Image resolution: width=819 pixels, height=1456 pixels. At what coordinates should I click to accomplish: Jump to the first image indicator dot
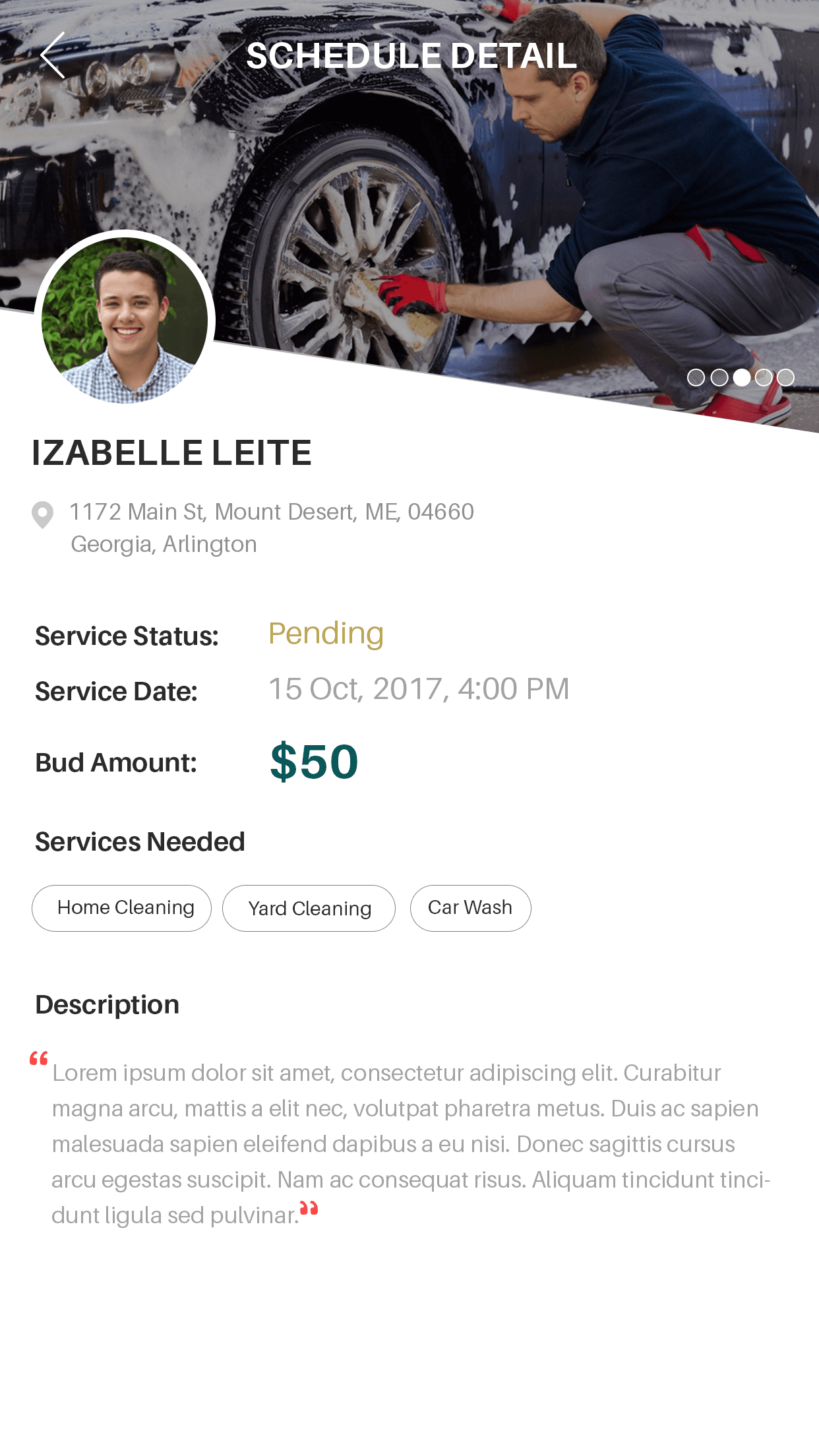[x=696, y=377]
